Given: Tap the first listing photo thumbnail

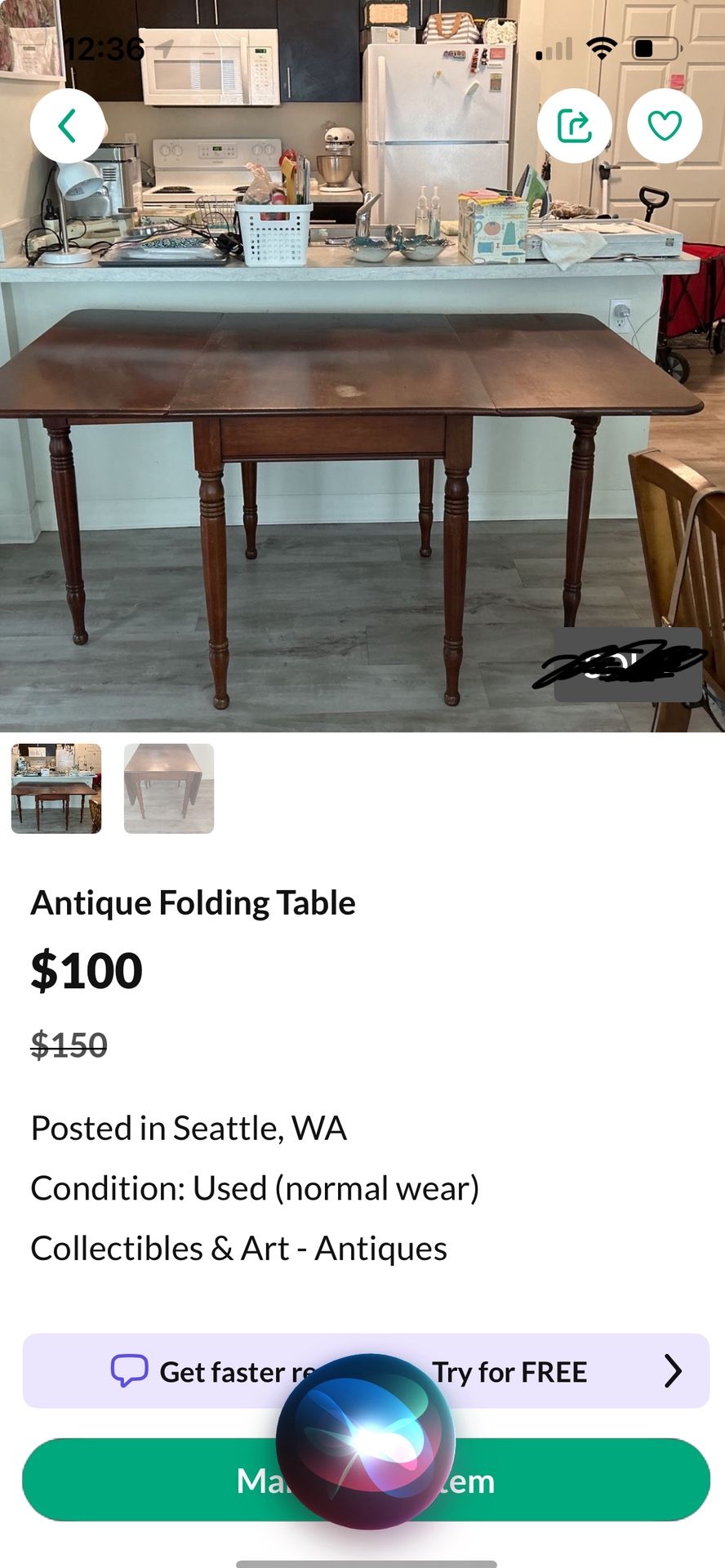Looking at the screenshot, I should click(56, 790).
